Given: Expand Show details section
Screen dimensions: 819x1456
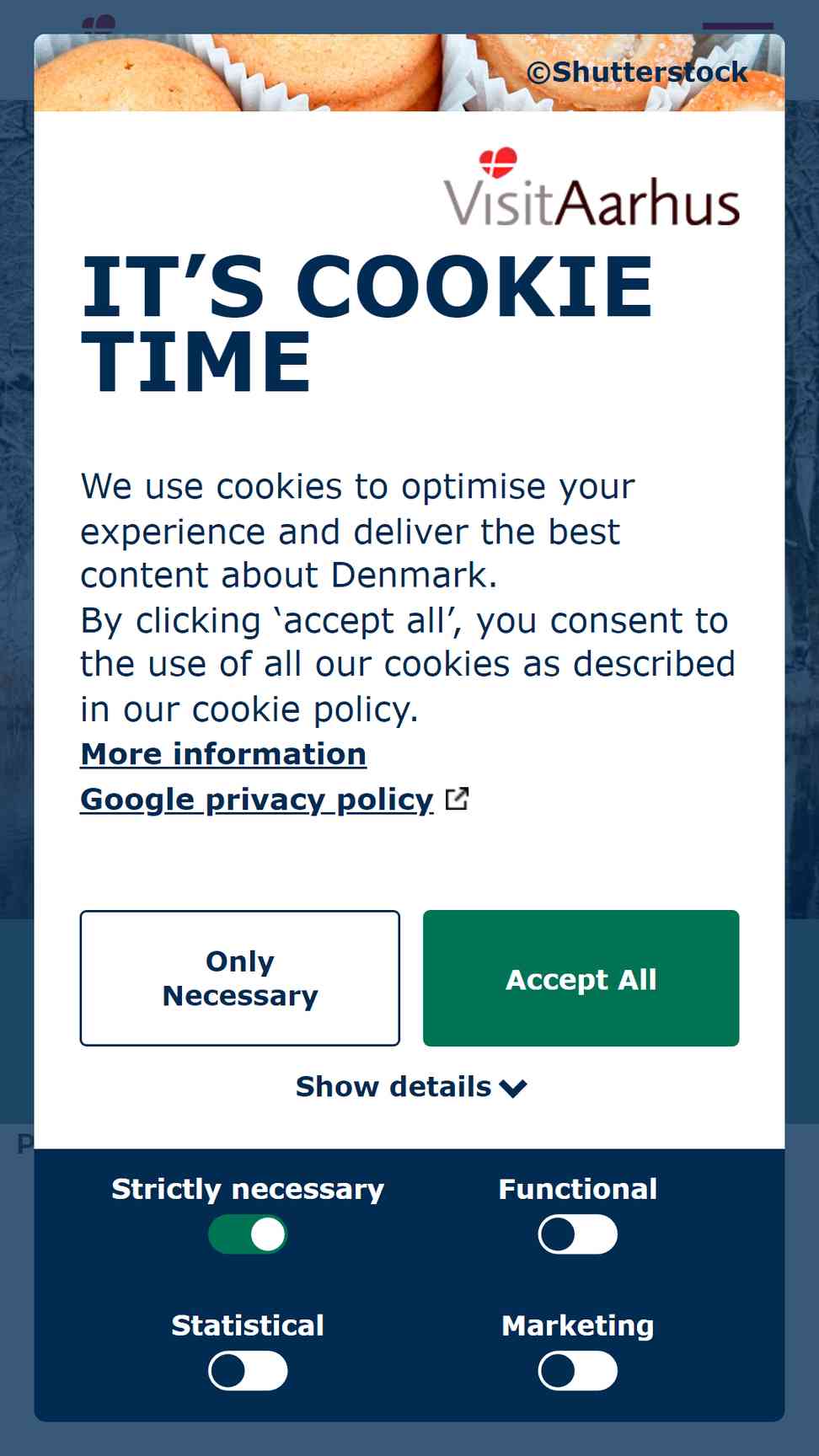Looking at the screenshot, I should click(410, 1087).
